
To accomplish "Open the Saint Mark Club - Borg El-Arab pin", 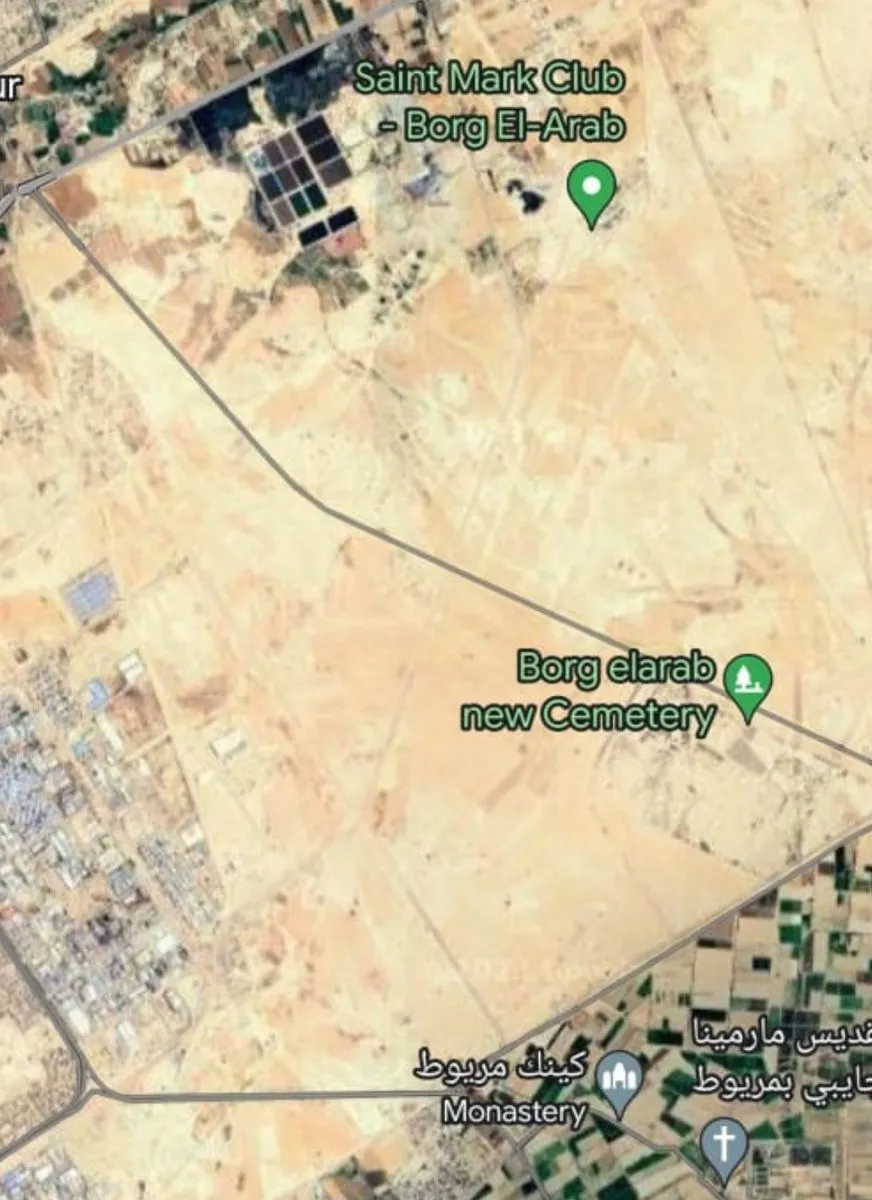I will coord(590,187).
